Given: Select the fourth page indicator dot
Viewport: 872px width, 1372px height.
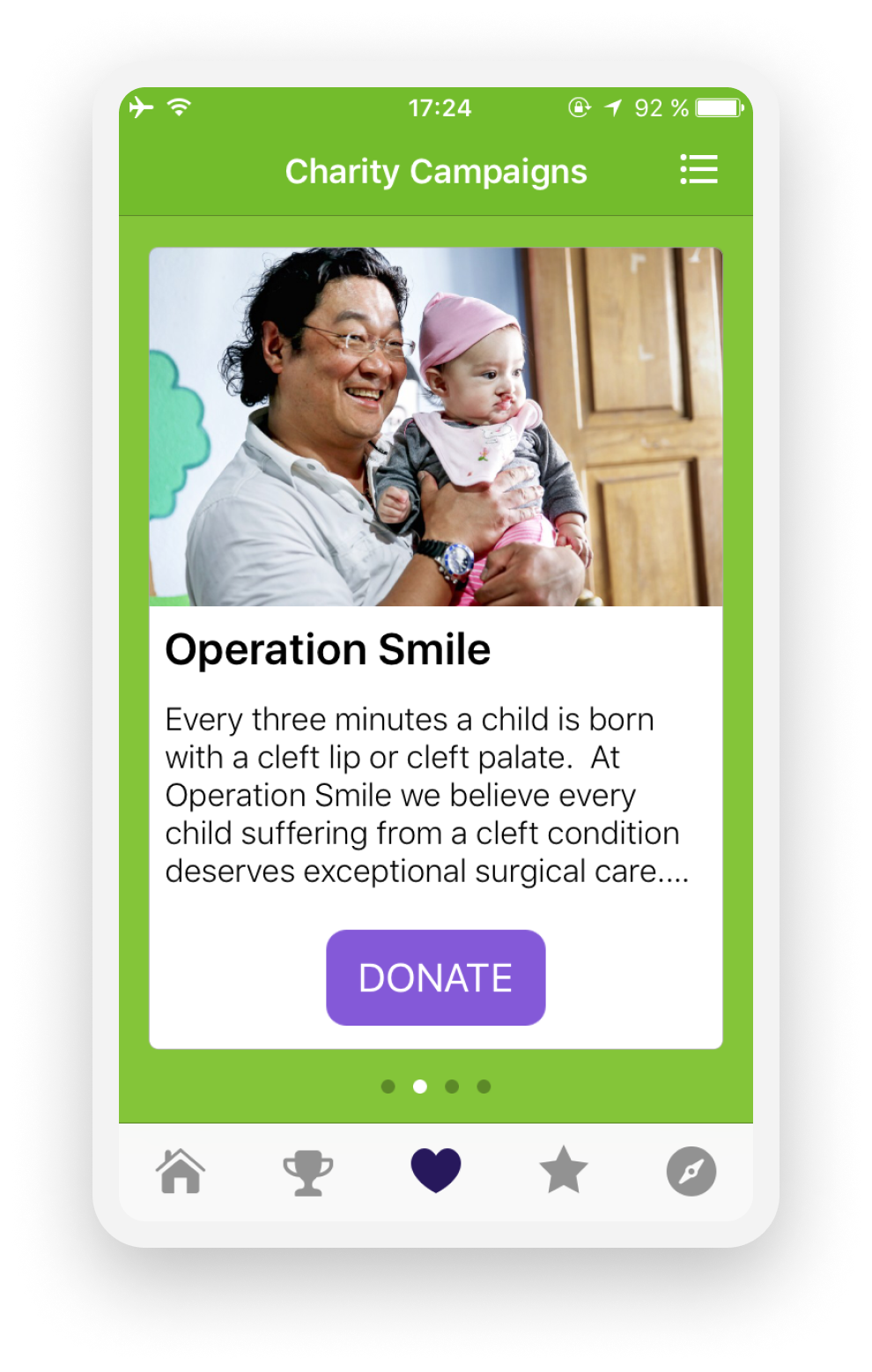Looking at the screenshot, I should click(x=484, y=1086).
